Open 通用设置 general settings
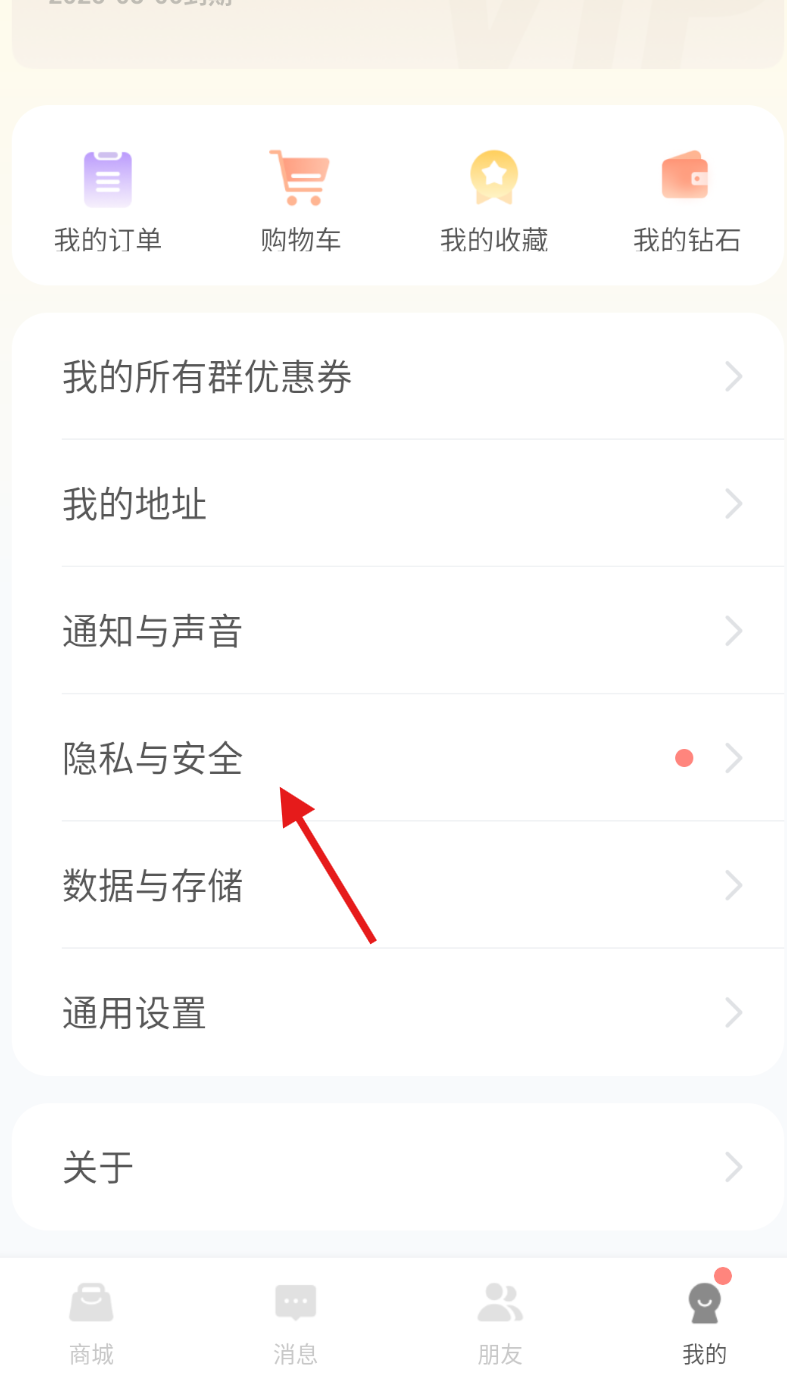This screenshot has height=1375, width=787. point(397,1013)
